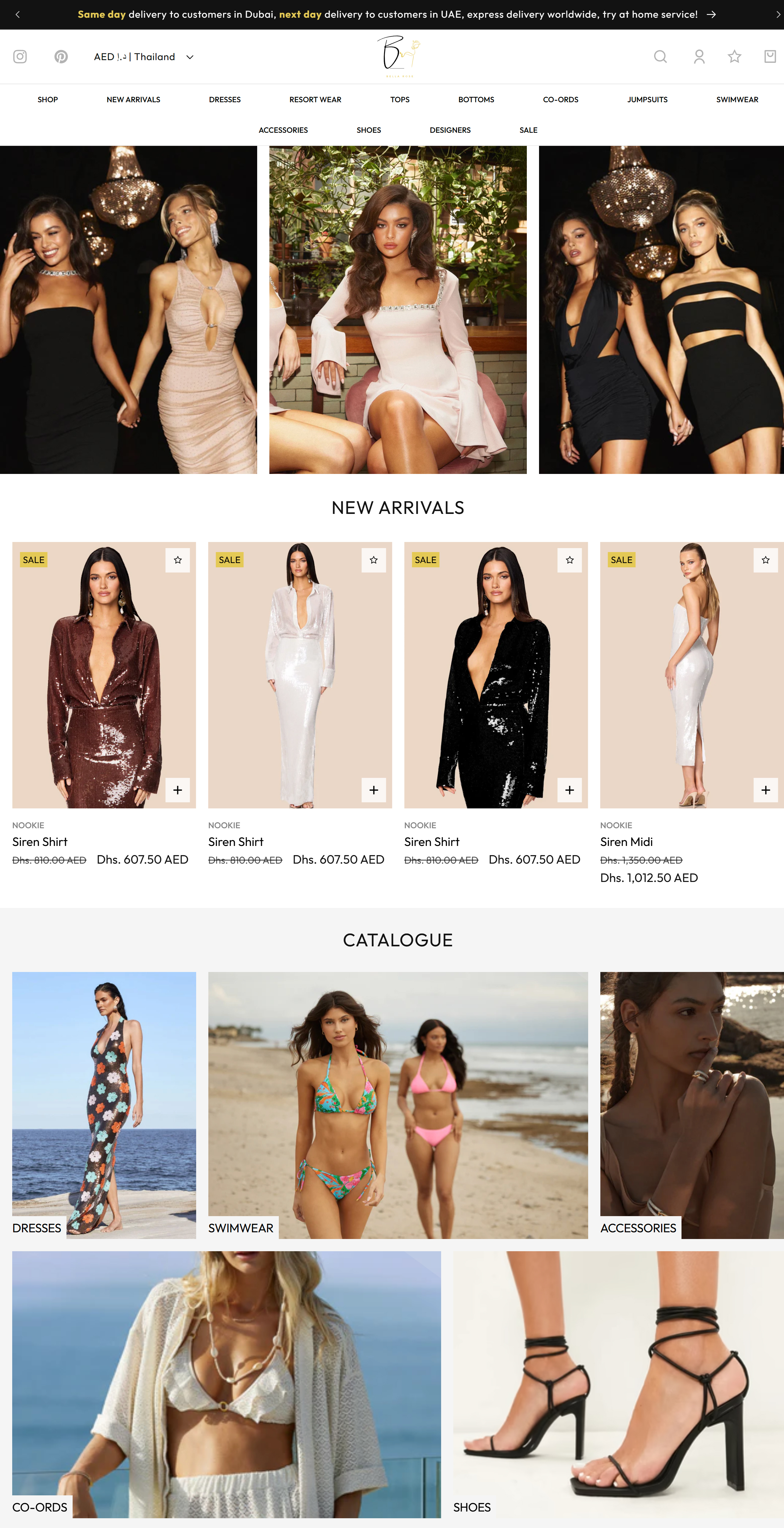This screenshot has width=784, height=1528.
Task: Add Siren Midi to wishlist
Action: (x=765, y=560)
